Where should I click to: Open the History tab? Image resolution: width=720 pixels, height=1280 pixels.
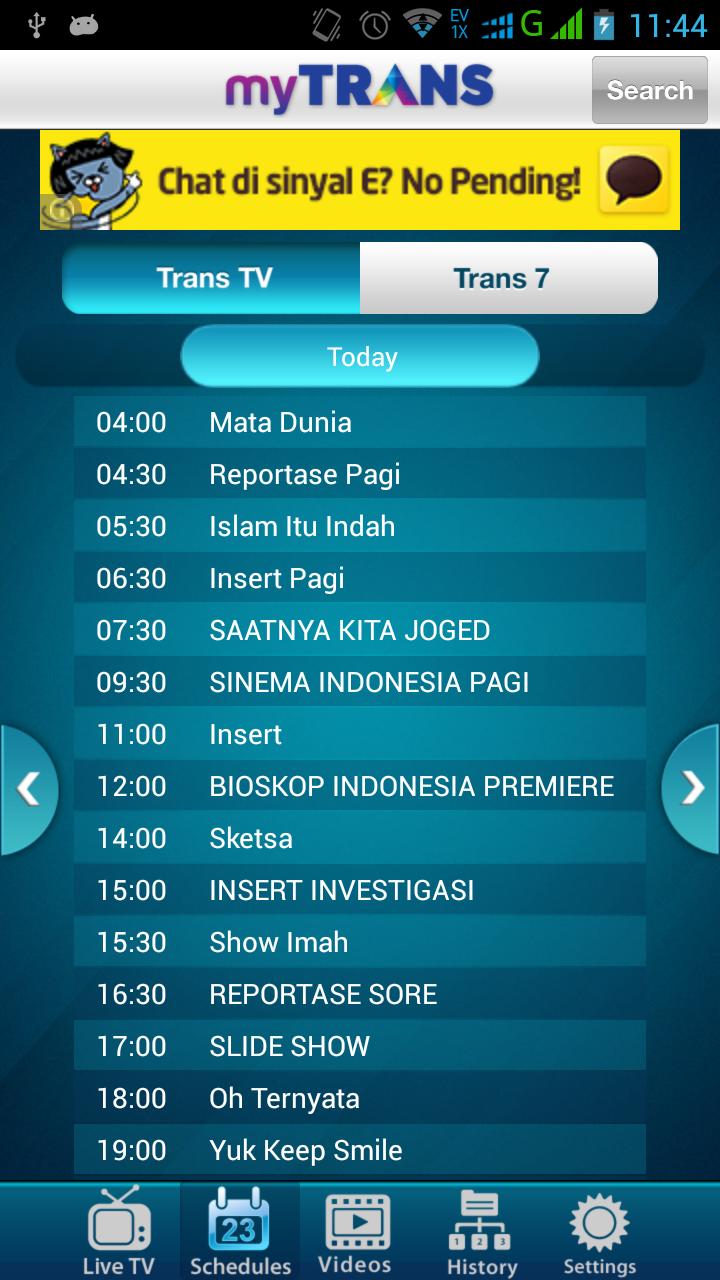(480, 1232)
